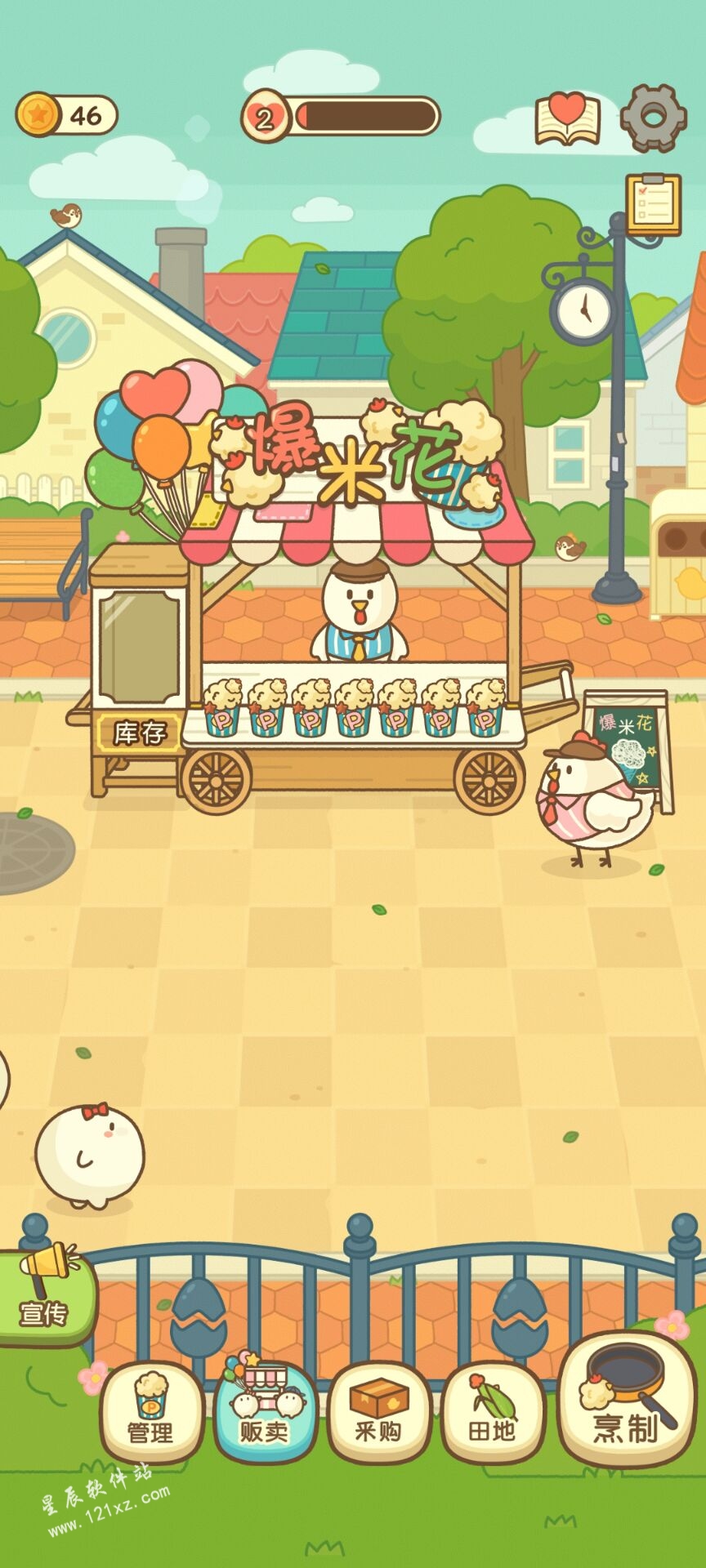Open the 采购 purchasing tab

coord(378,1413)
